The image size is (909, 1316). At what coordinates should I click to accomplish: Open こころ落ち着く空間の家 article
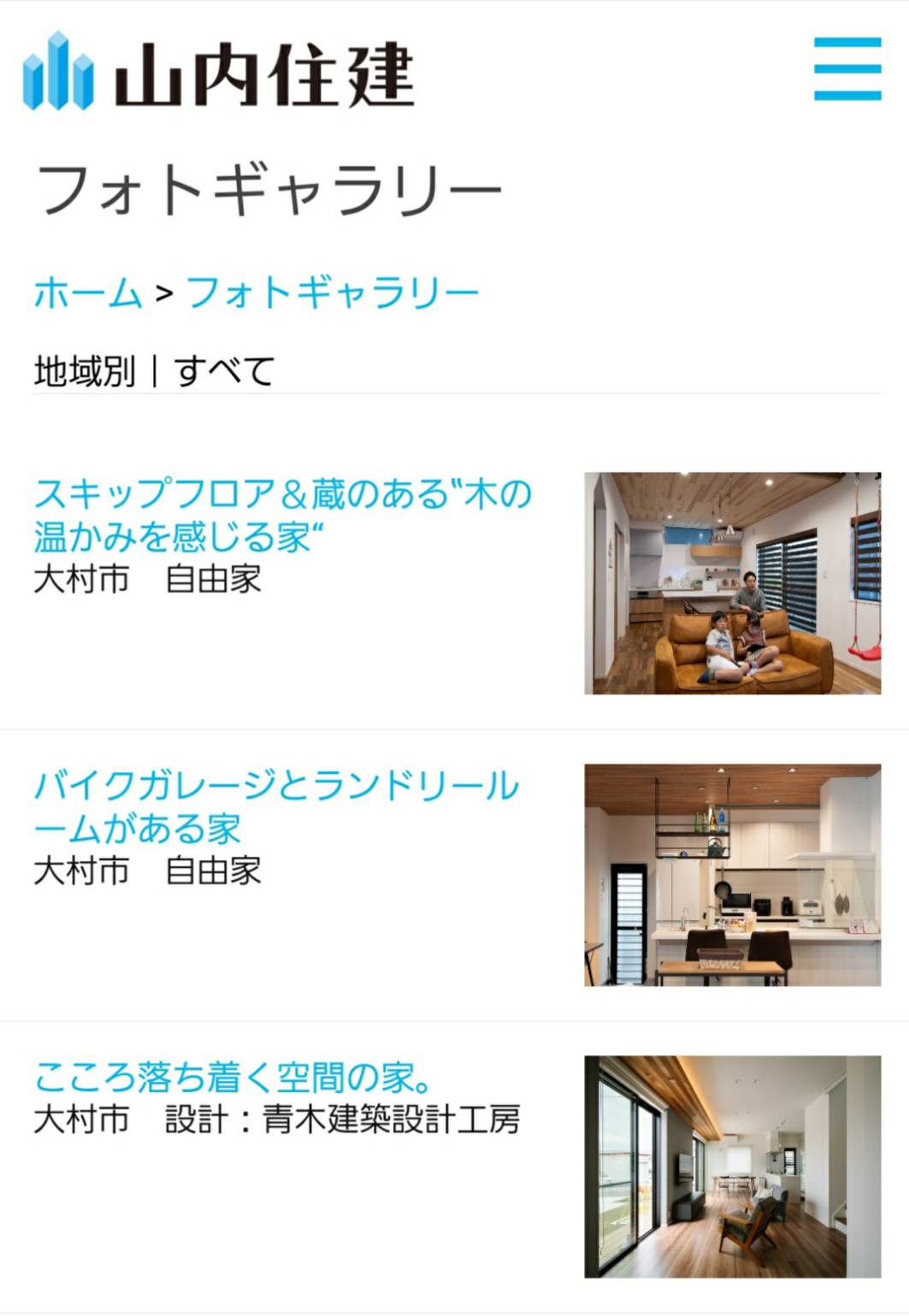[233, 1077]
